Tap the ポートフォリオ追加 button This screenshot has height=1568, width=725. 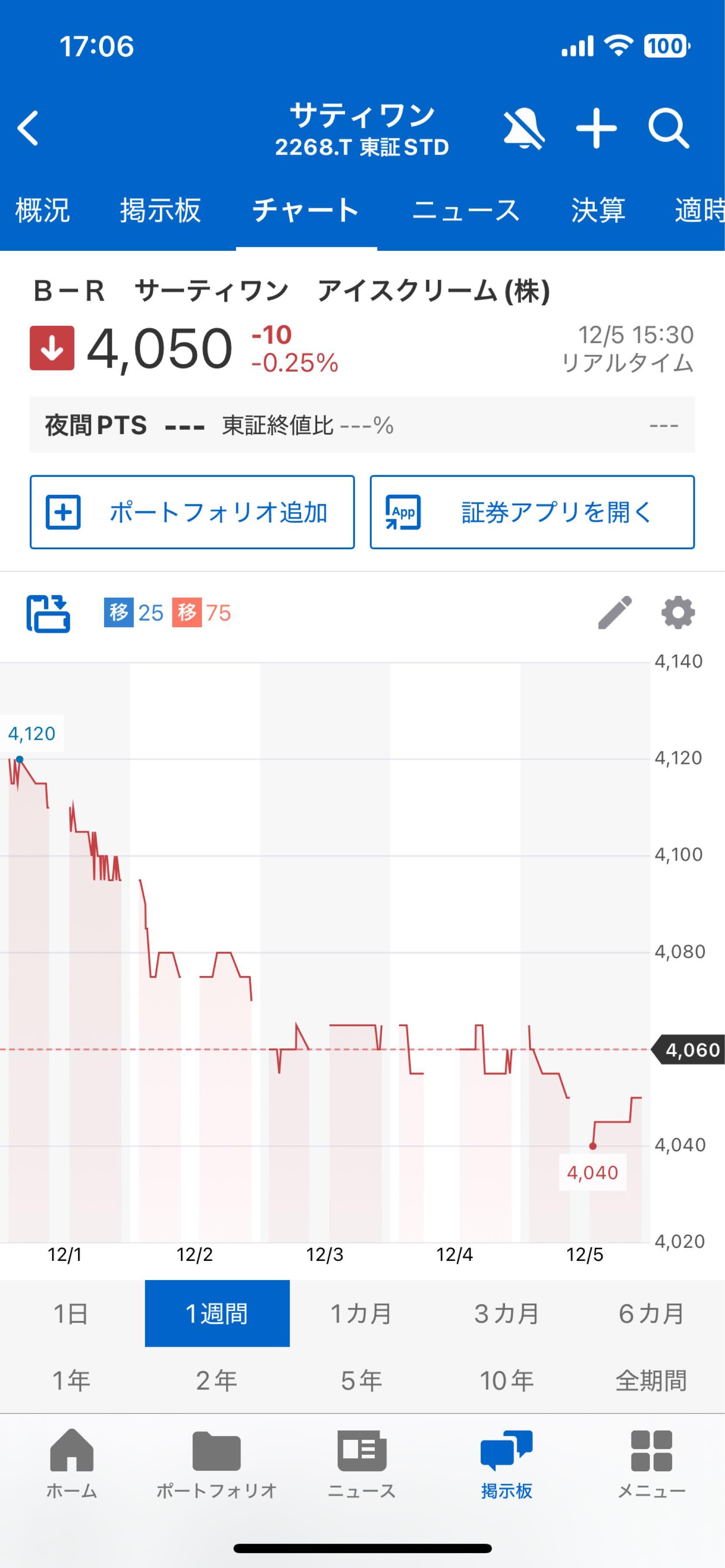coord(192,512)
